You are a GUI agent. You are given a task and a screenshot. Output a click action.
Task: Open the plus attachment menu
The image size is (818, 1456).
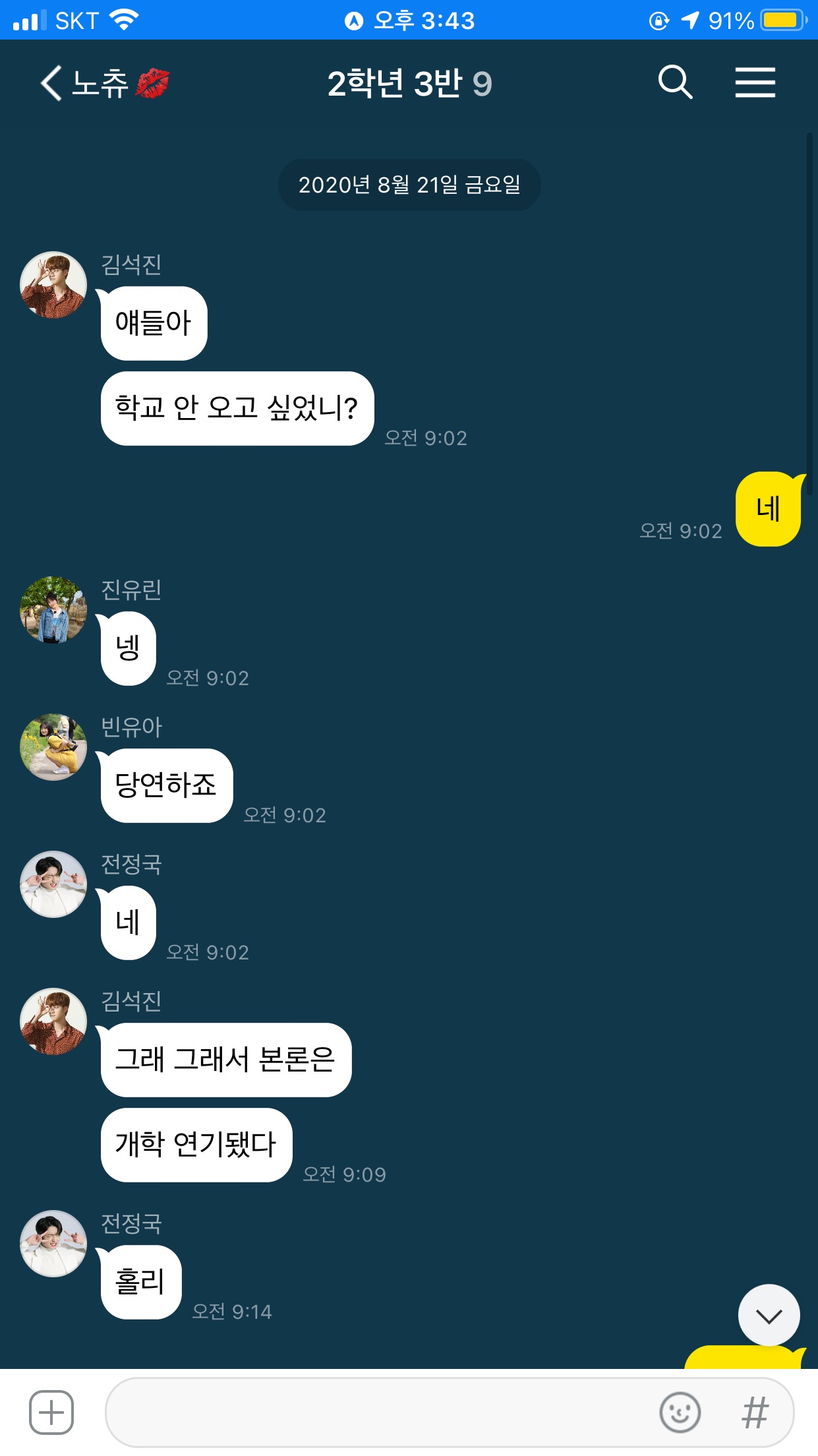[51, 1412]
